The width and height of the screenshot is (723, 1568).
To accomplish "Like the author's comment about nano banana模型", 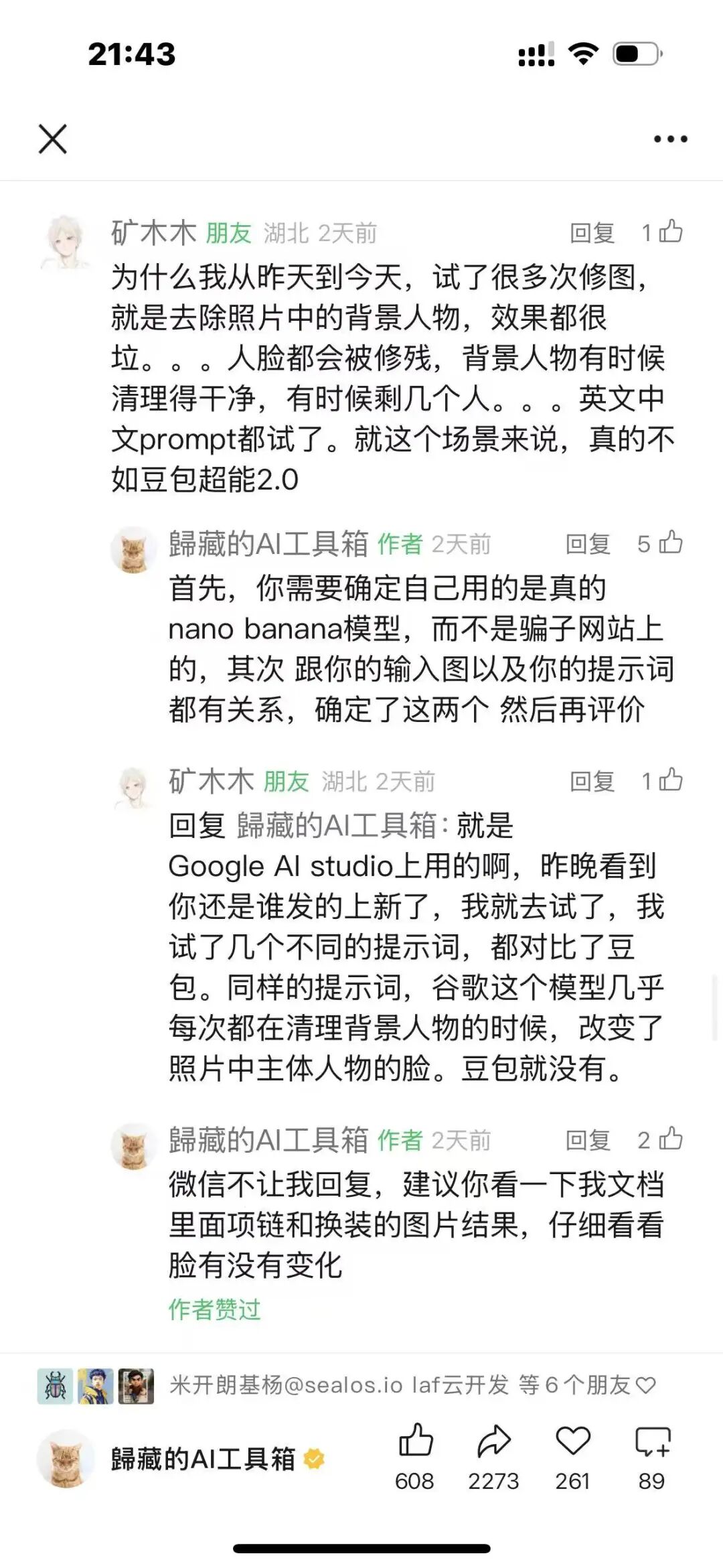I will pyautogui.click(x=670, y=543).
